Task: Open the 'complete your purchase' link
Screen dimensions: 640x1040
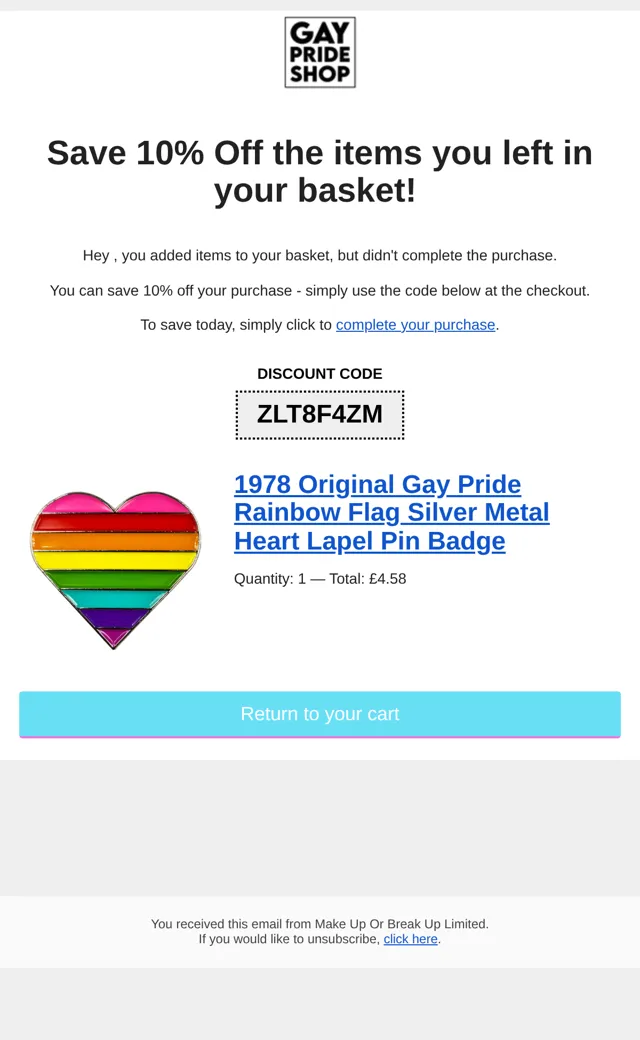Action: click(x=415, y=325)
